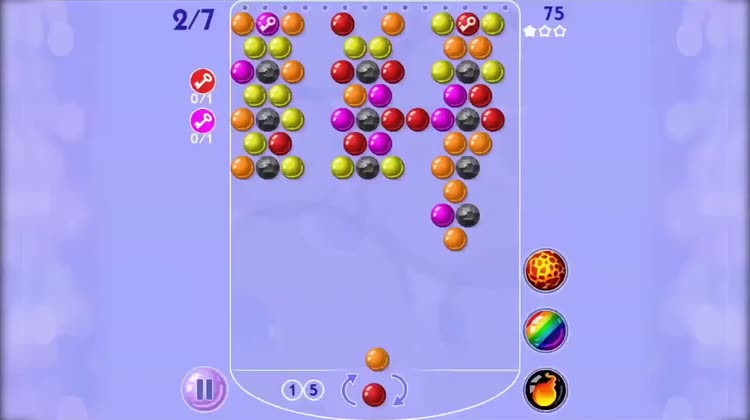Activate the fire bomb power-up

(x=545, y=389)
